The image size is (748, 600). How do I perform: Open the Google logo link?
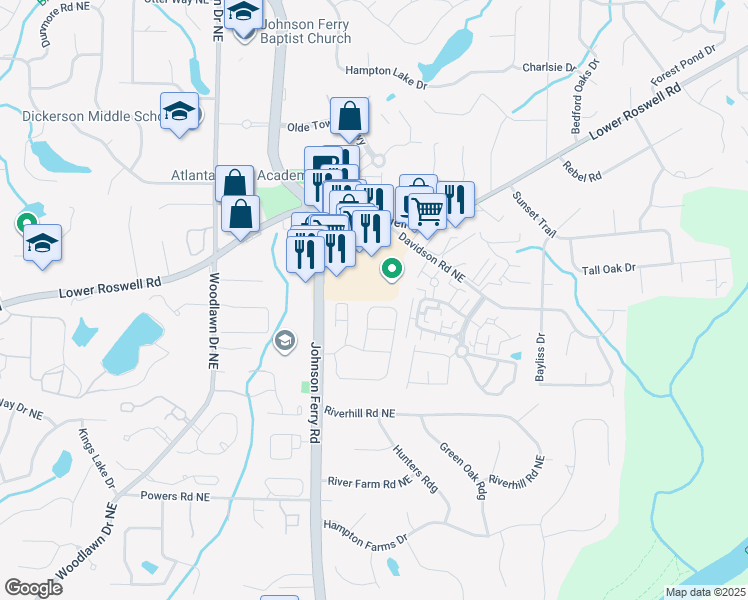tap(33, 588)
